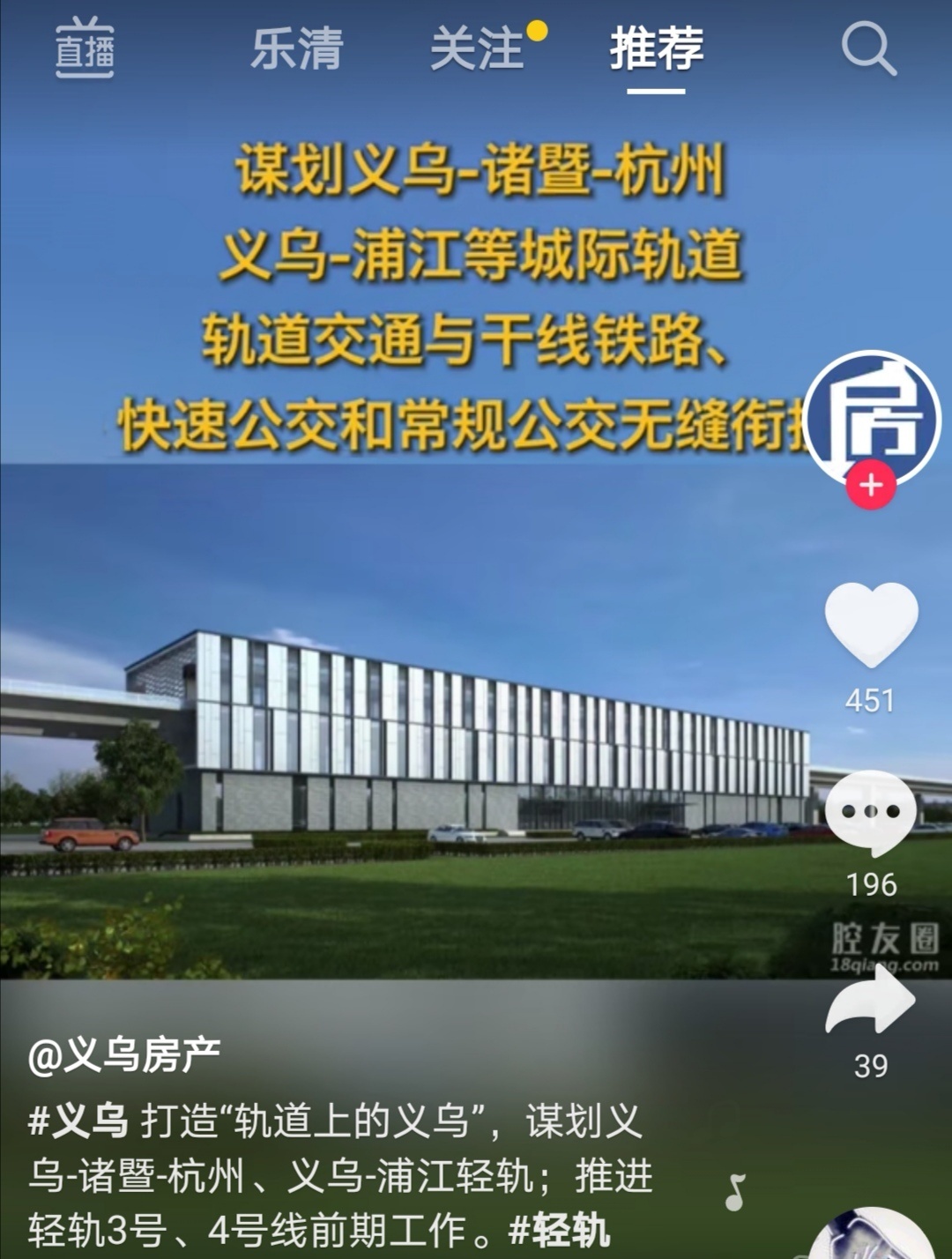Open the @义乌房产 username link
Image resolution: width=952 pixels, height=1259 pixels.
tap(124, 1054)
